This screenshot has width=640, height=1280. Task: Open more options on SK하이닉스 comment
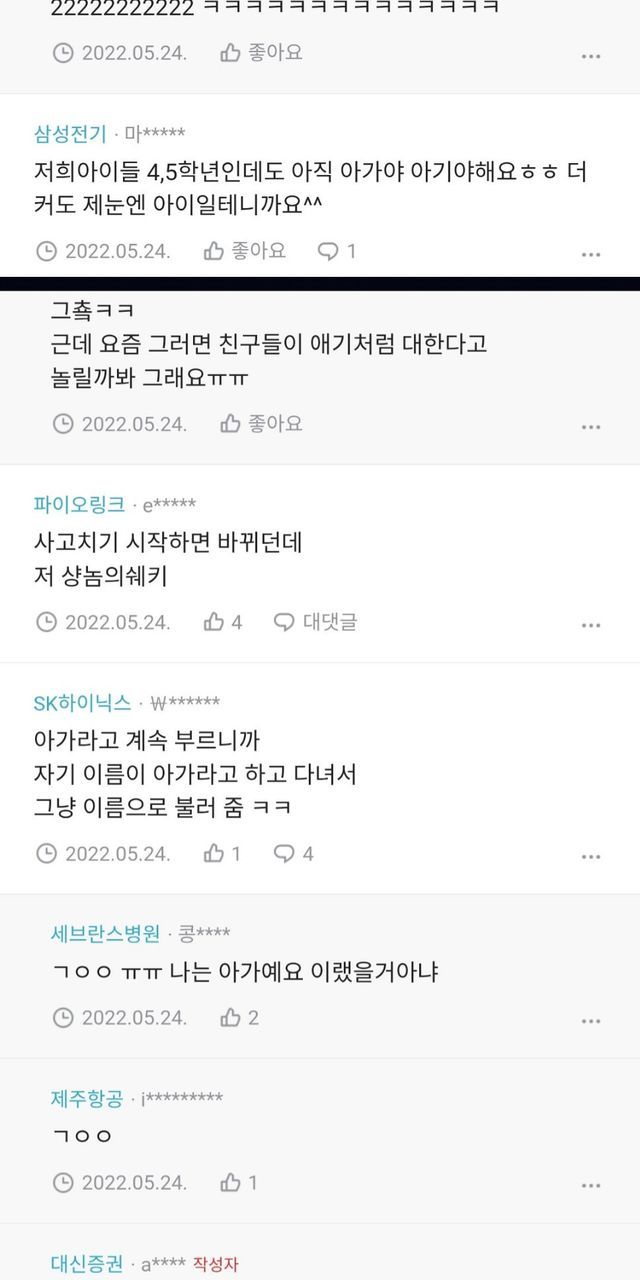coord(591,856)
